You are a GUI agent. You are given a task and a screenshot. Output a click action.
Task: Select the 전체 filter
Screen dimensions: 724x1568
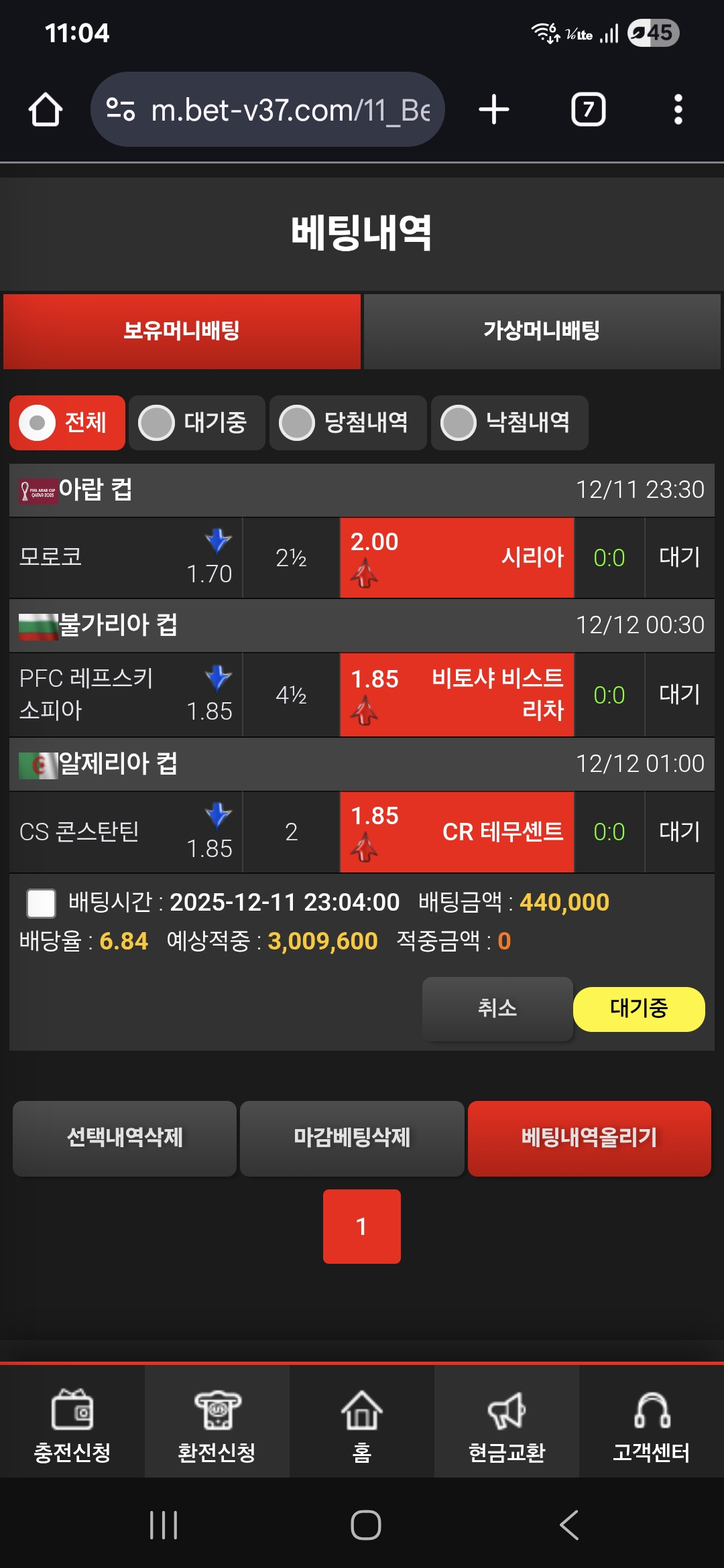[x=67, y=423]
